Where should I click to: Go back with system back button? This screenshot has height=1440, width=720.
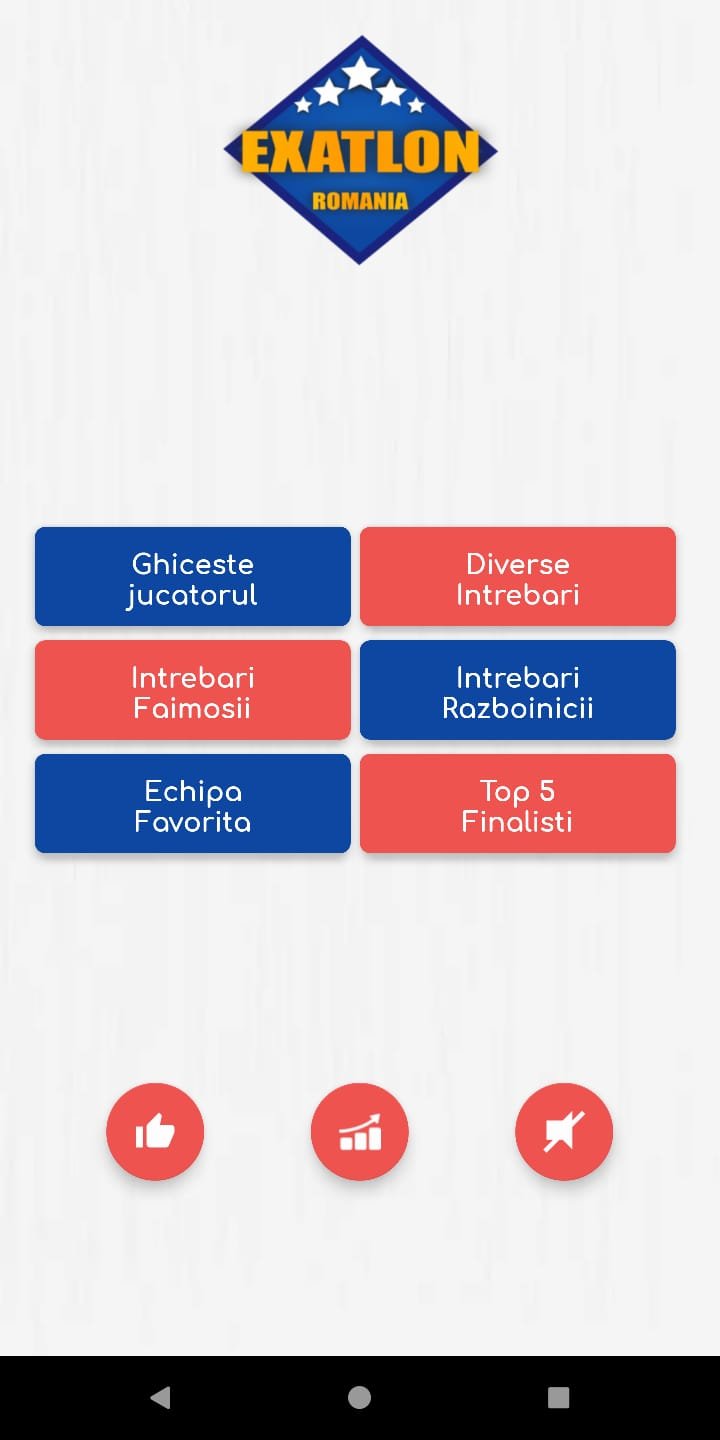click(x=160, y=1397)
